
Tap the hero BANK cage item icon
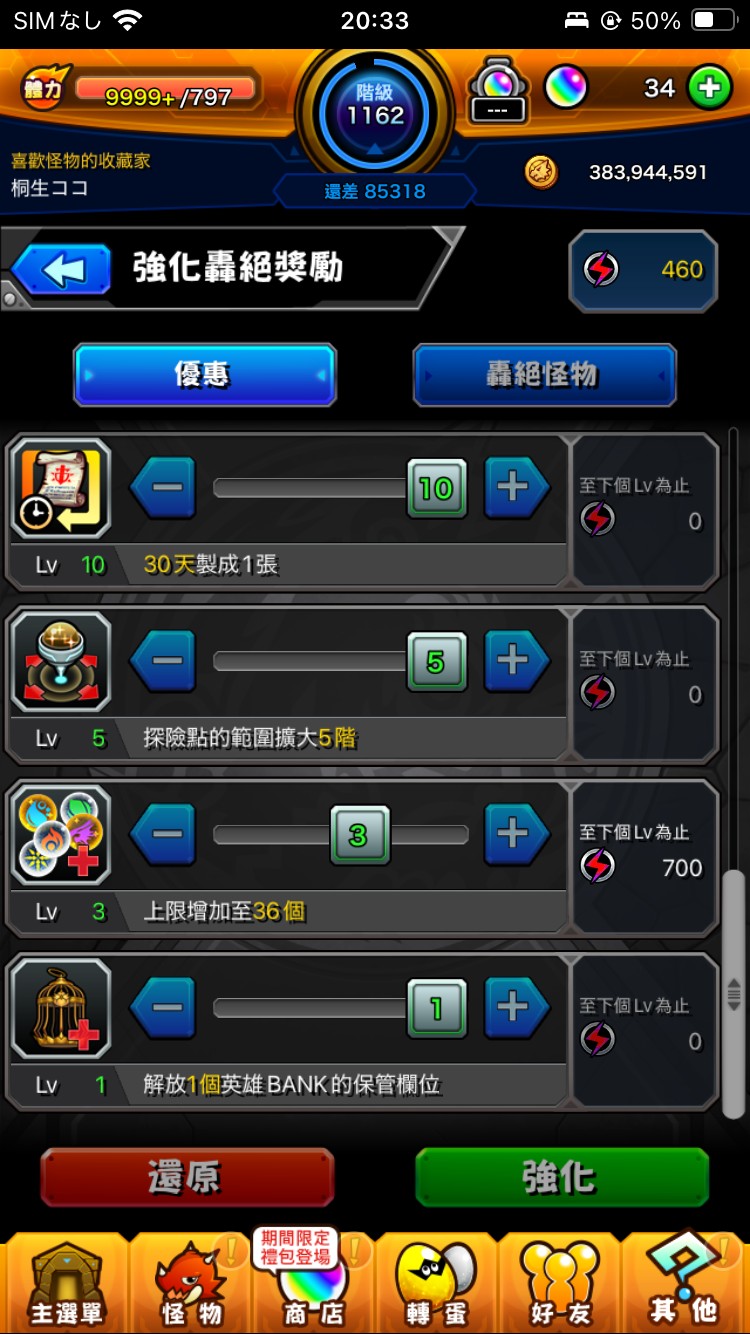pos(61,1009)
